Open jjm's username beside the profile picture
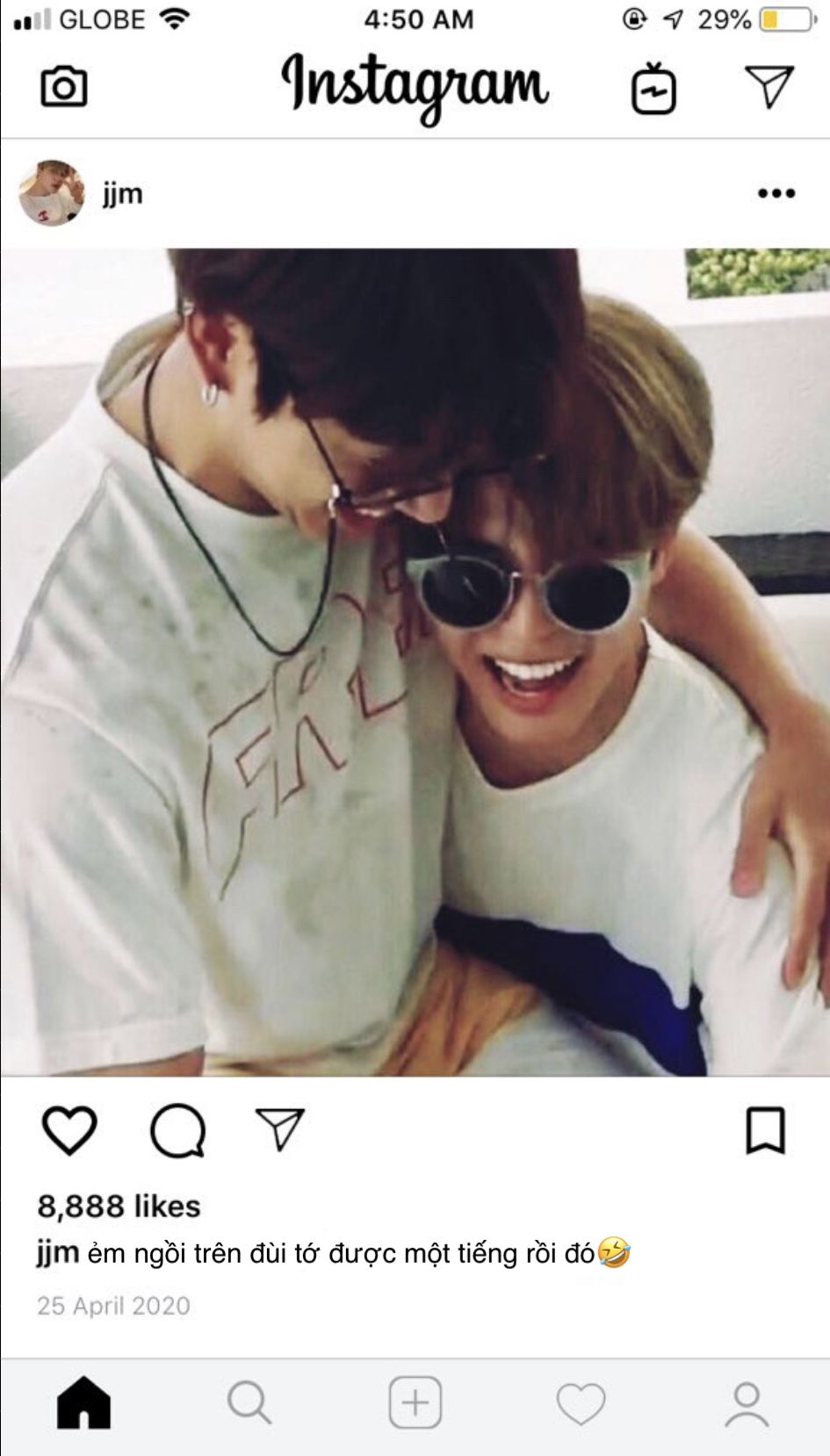 click(x=122, y=193)
